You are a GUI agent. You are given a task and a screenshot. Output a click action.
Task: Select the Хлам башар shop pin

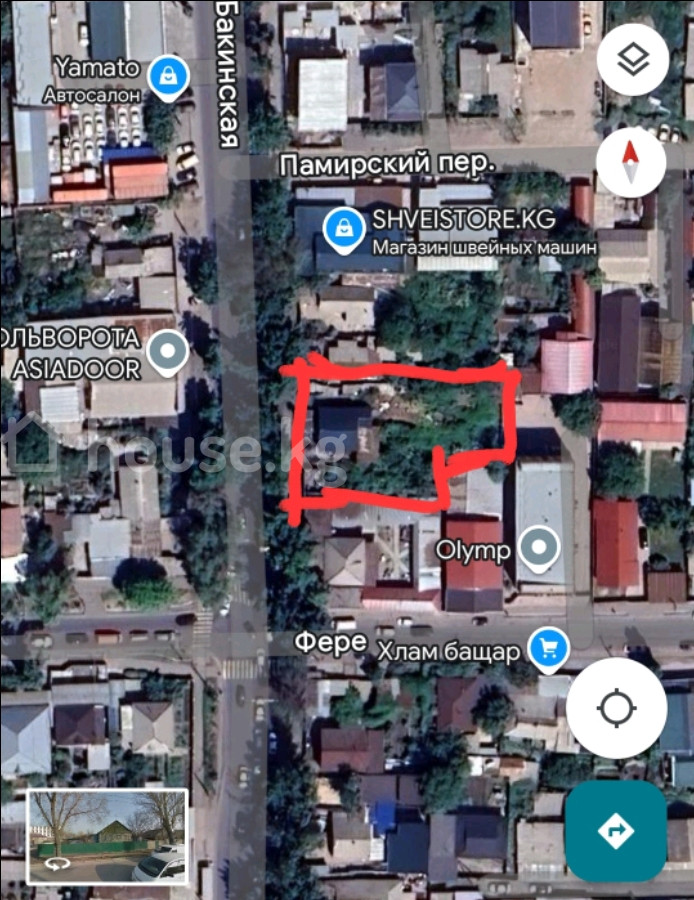coord(547,649)
